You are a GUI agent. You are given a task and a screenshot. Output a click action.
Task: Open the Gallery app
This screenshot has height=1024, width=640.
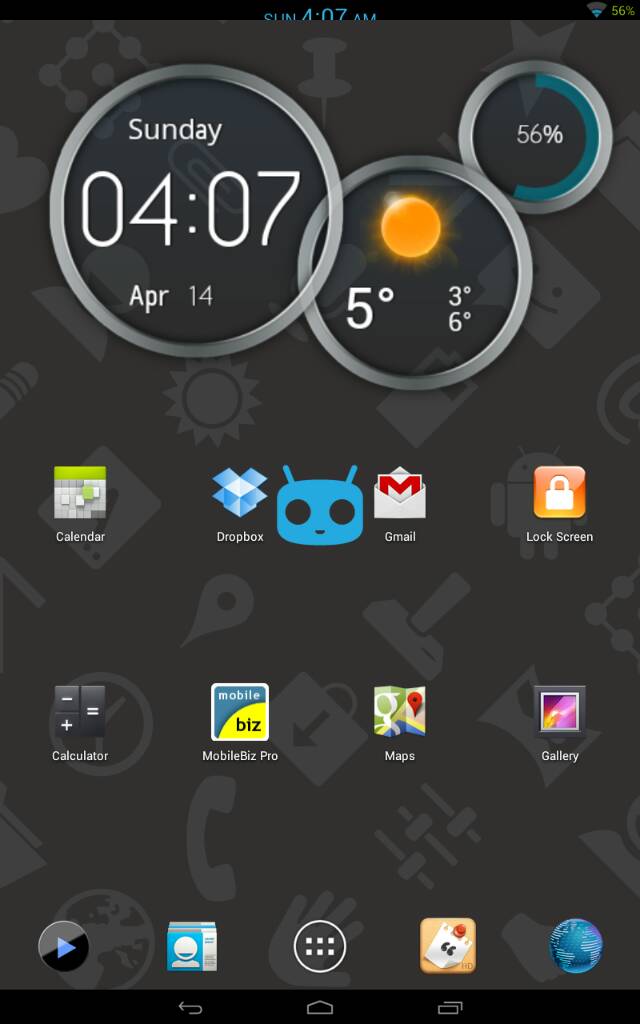point(560,712)
